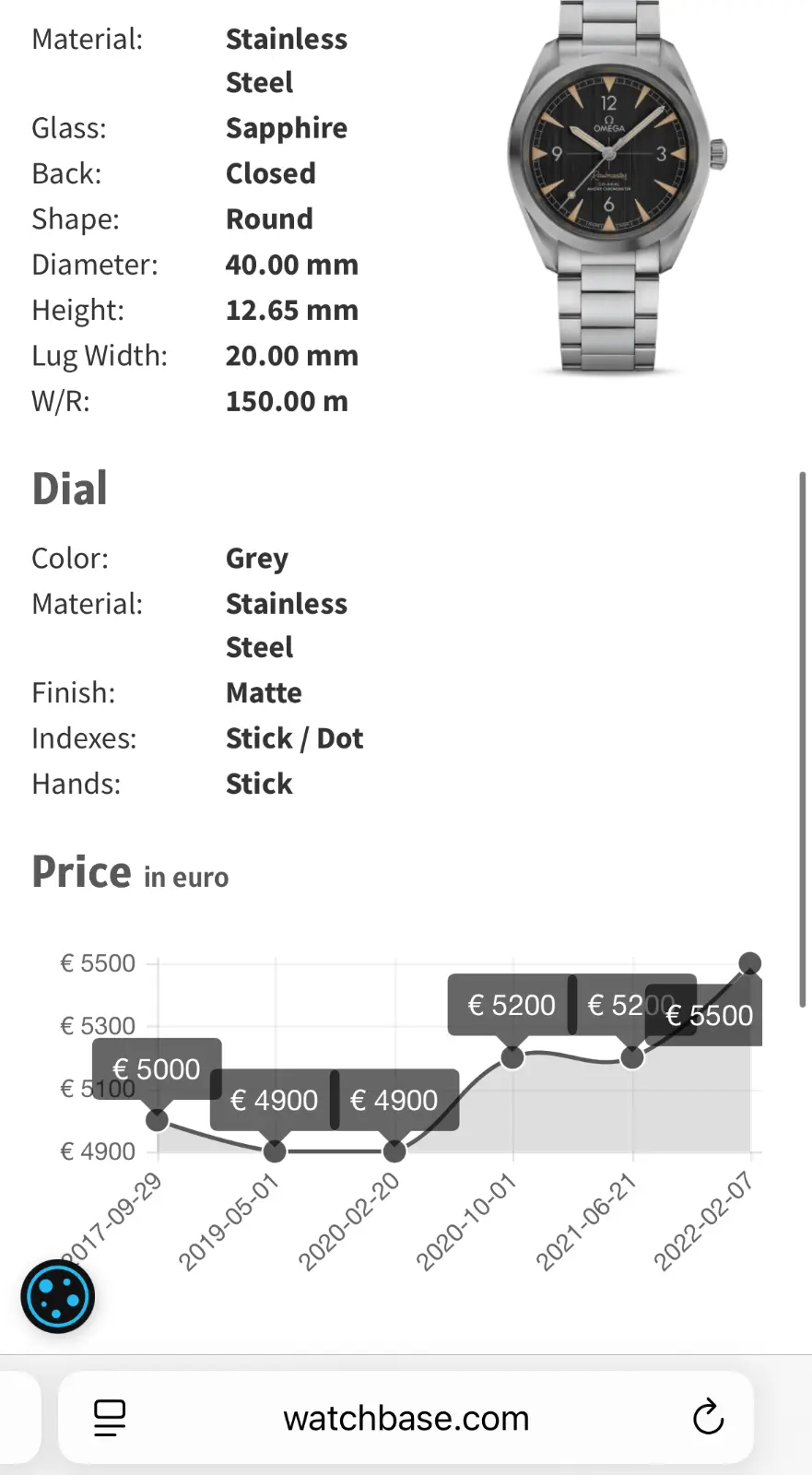The height and width of the screenshot is (1475, 812).
Task: Select the 2020-10-01 price point
Action: tap(512, 1057)
